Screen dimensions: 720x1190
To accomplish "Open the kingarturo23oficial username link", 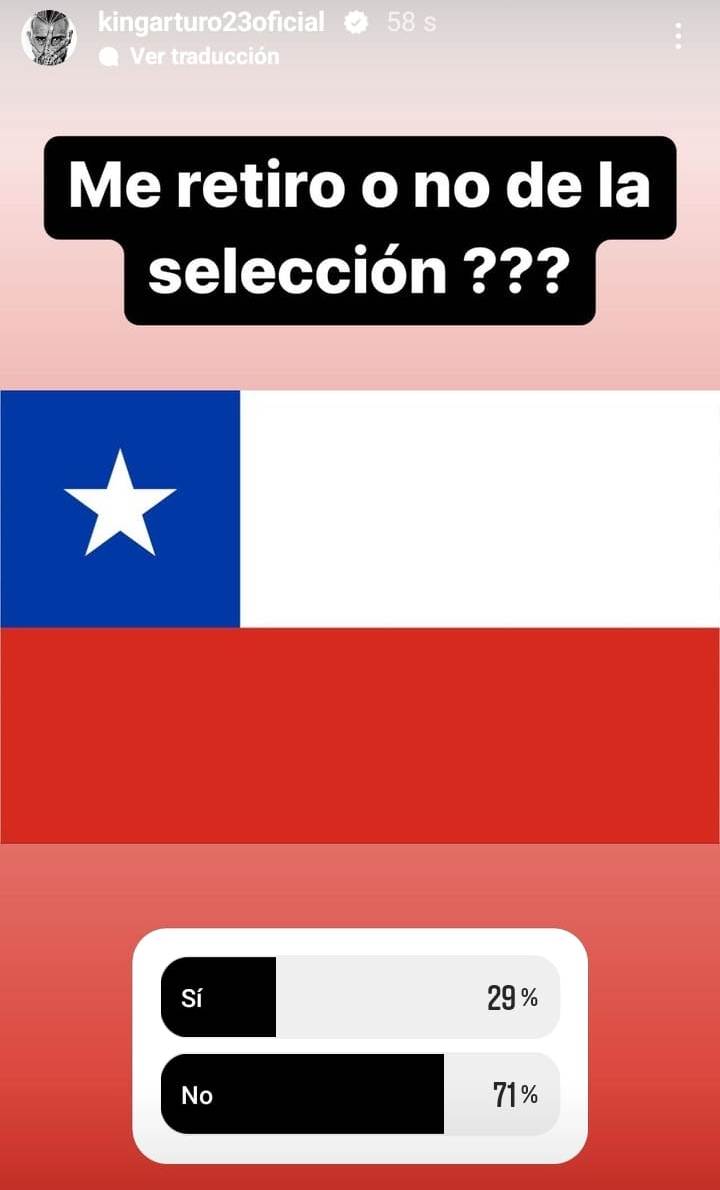I will [x=211, y=22].
